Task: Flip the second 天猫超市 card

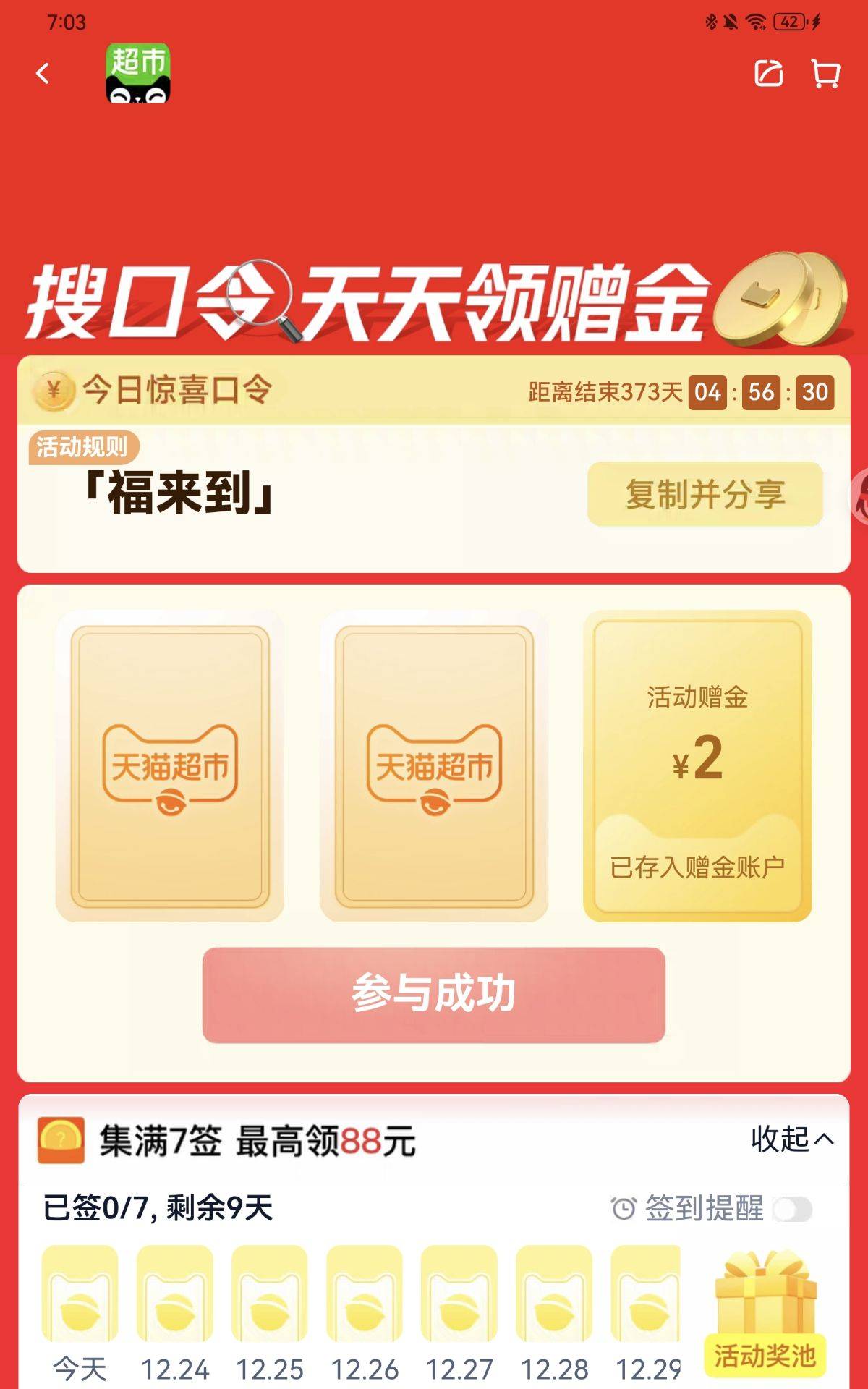Action: 434,766
